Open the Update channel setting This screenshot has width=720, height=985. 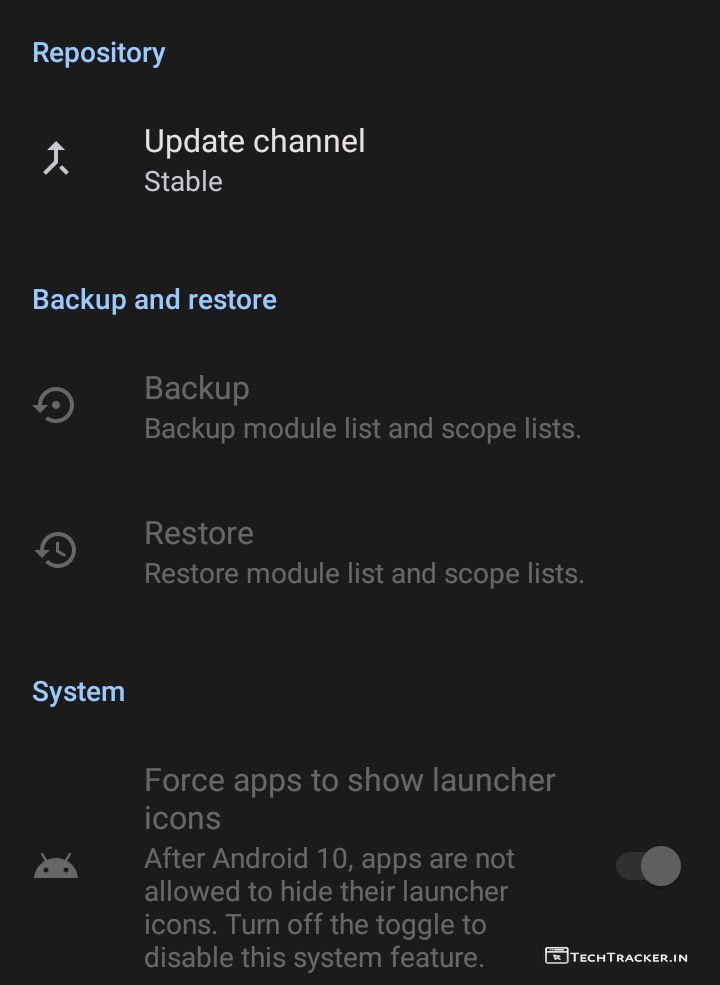pos(255,159)
